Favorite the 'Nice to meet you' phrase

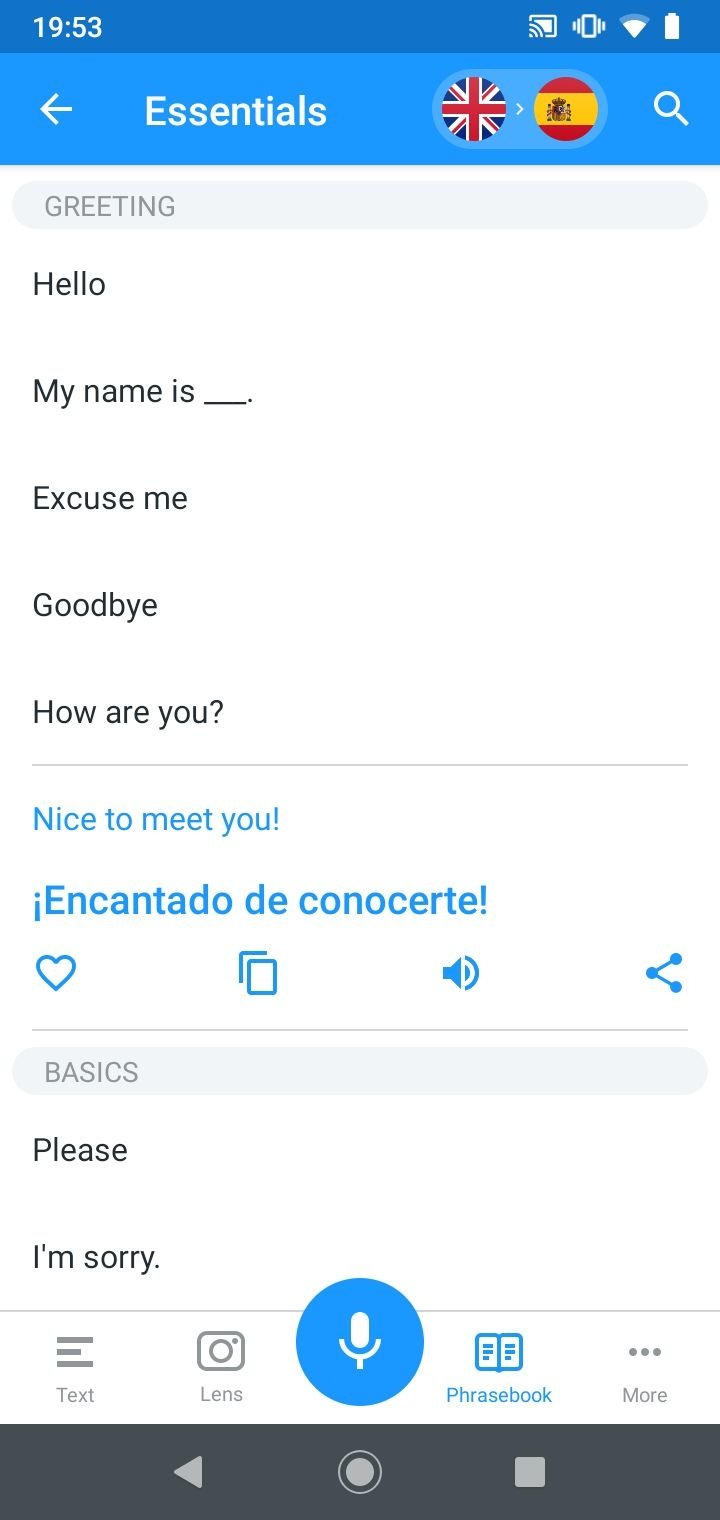pos(56,973)
